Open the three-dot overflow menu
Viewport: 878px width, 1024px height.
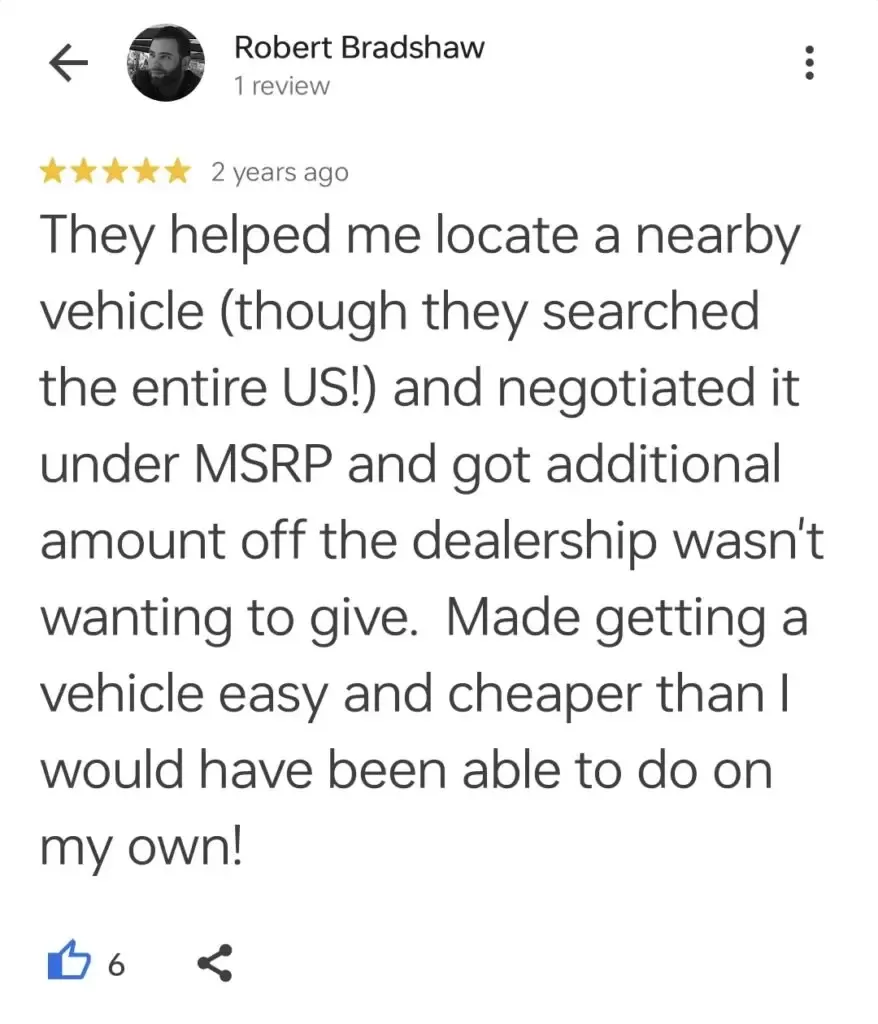809,64
